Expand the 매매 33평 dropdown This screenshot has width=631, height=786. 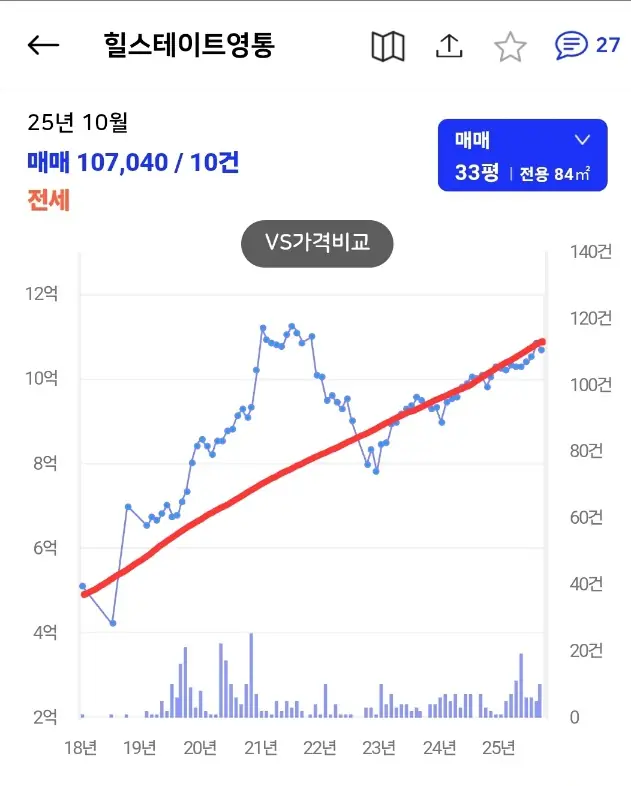click(522, 155)
